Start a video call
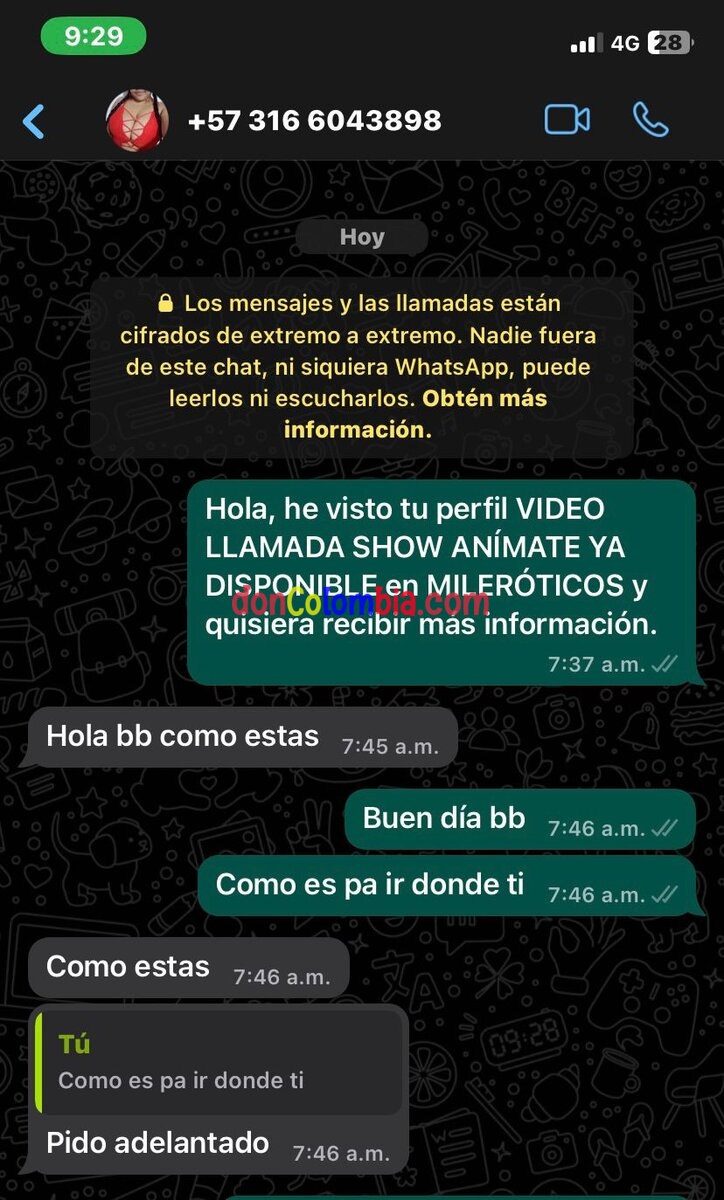The image size is (724, 1200). pos(566,120)
